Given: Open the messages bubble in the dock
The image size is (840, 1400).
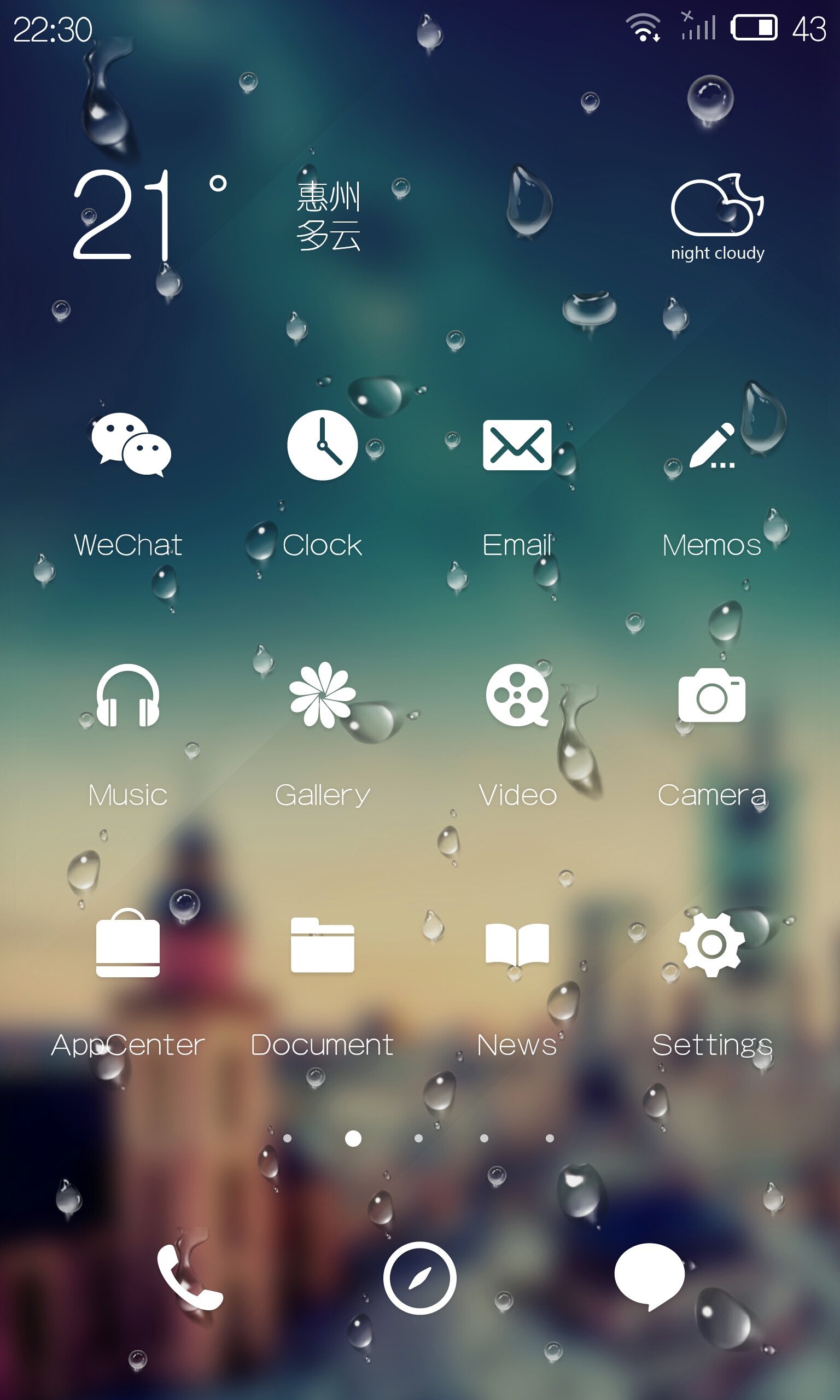Looking at the screenshot, I should click(650, 1276).
